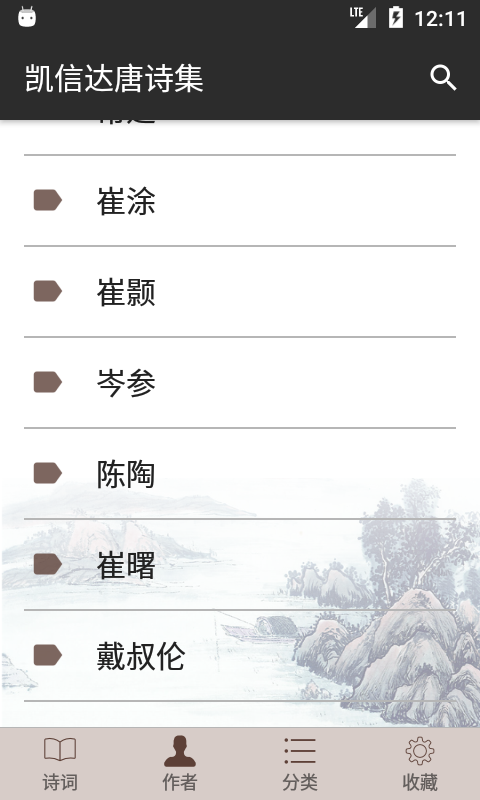Tap author row 崔曙
This screenshot has width=480, height=800.
pos(240,564)
